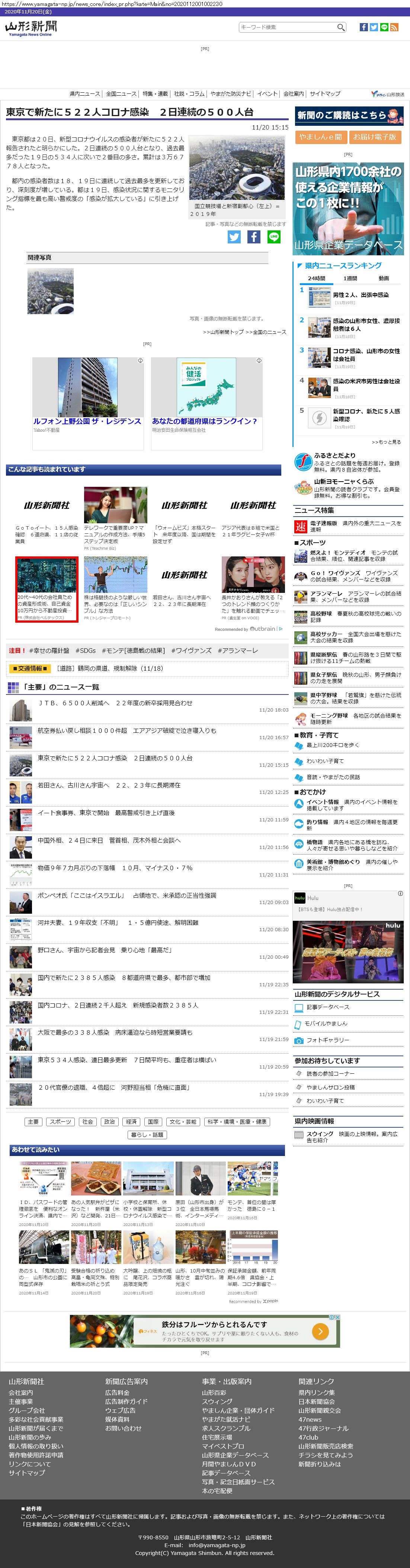Image resolution: width=410 pixels, height=1568 pixels.
Task: Open 記事データベース in digital services
Action: (328, 1007)
